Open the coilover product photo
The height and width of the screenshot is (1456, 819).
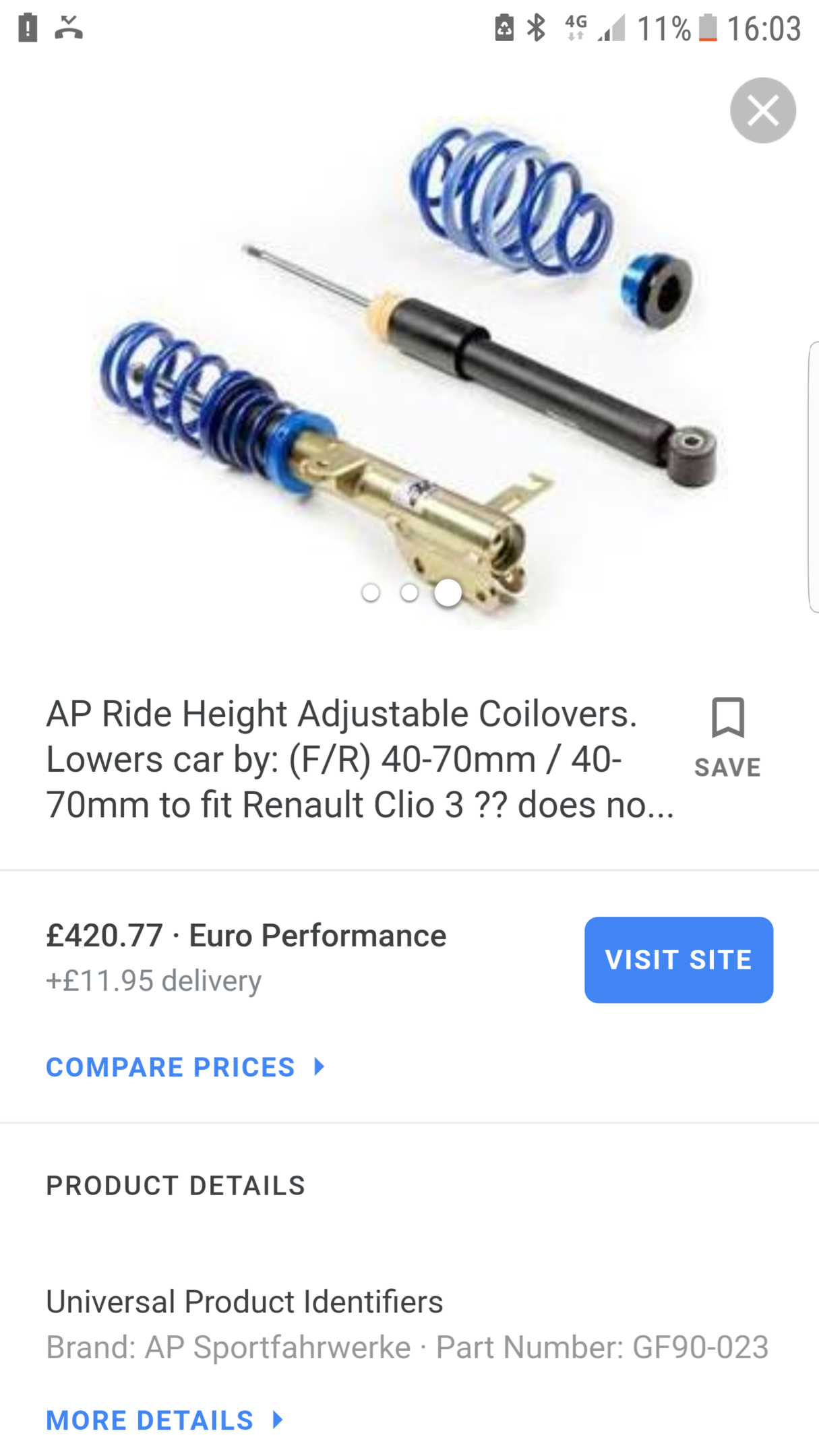[x=409, y=364]
